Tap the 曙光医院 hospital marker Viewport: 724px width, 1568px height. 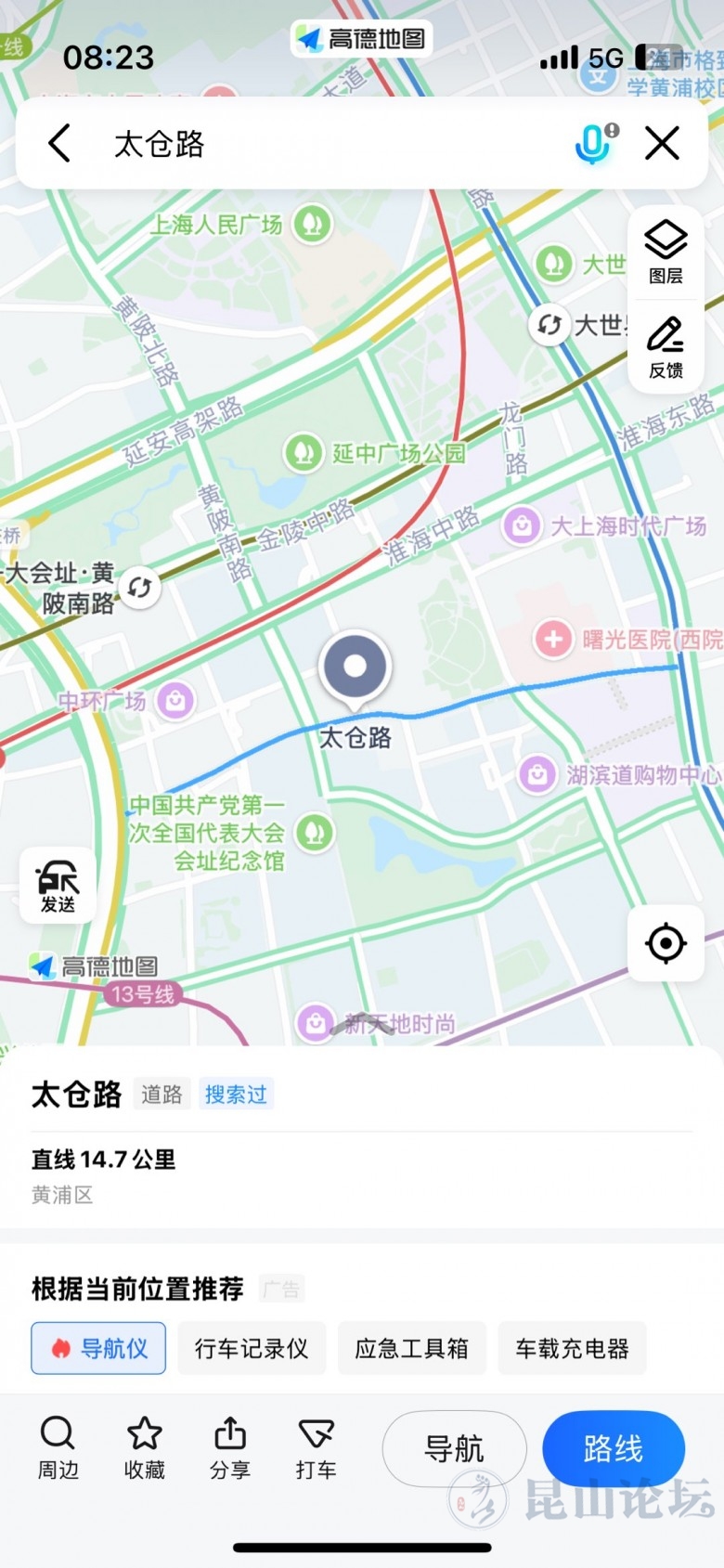[x=553, y=640]
